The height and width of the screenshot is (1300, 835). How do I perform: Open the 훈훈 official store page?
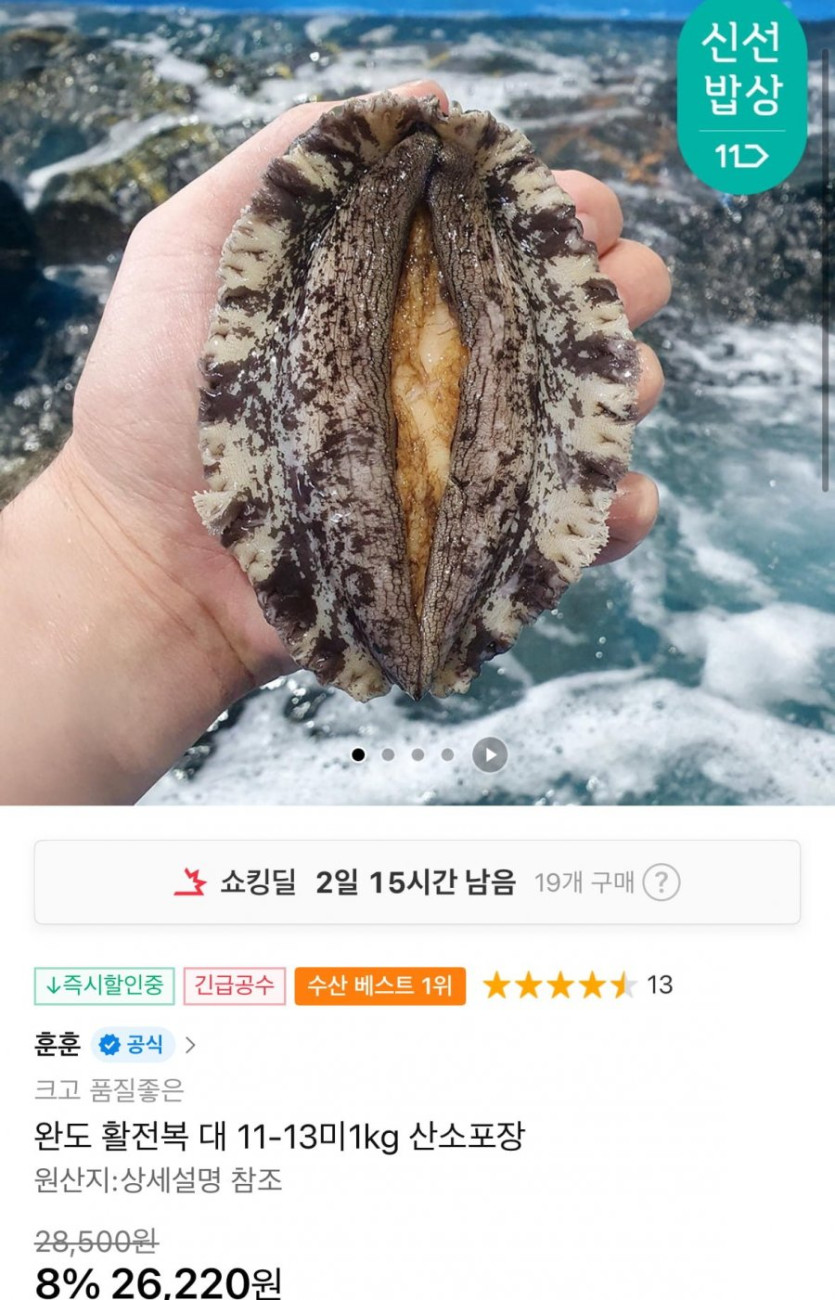pos(115,1045)
